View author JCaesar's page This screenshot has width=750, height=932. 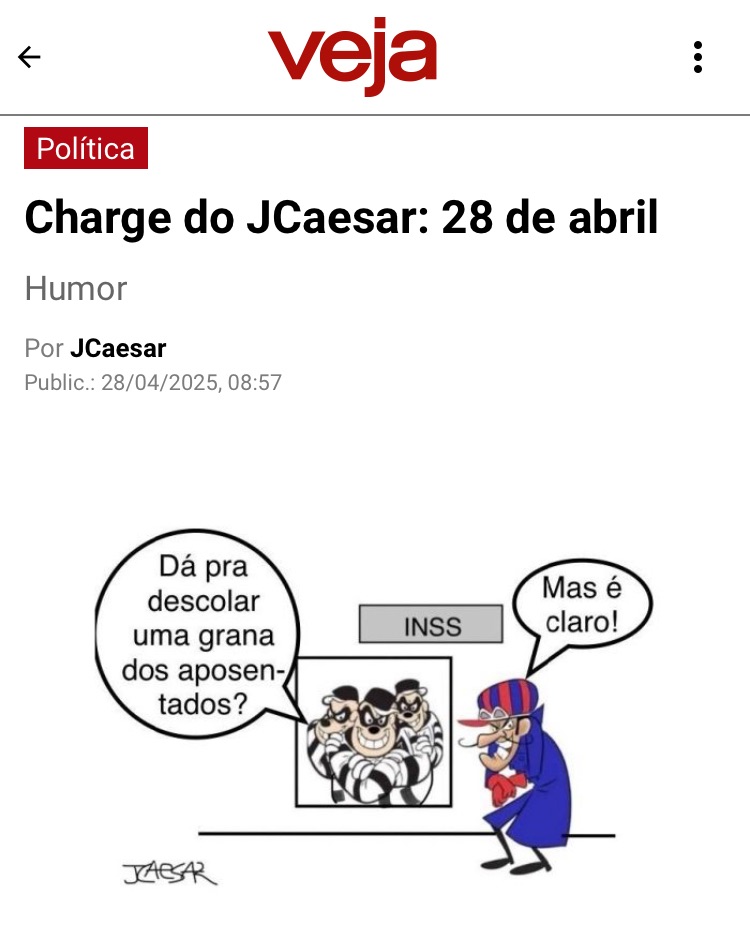(118, 348)
